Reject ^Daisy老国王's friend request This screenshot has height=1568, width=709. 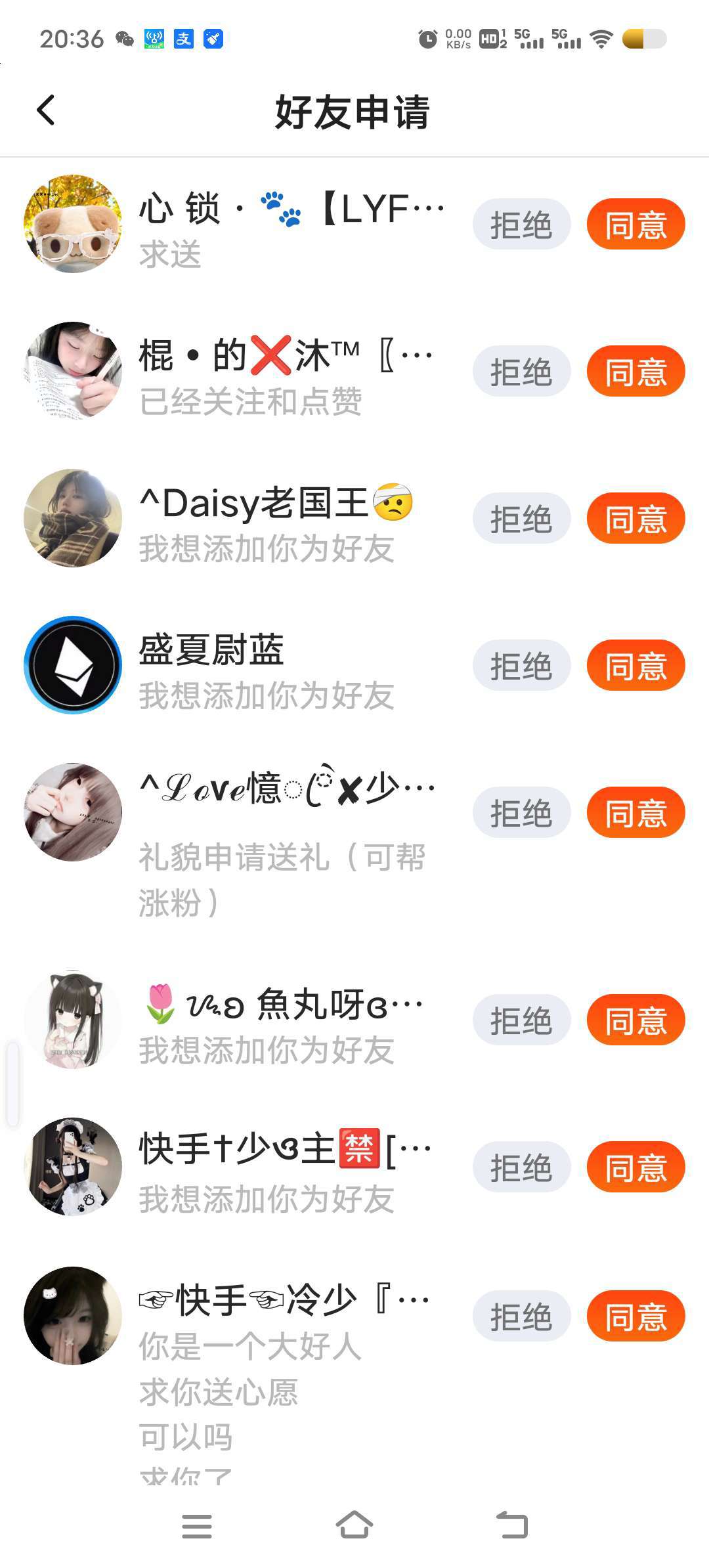click(x=521, y=519)
